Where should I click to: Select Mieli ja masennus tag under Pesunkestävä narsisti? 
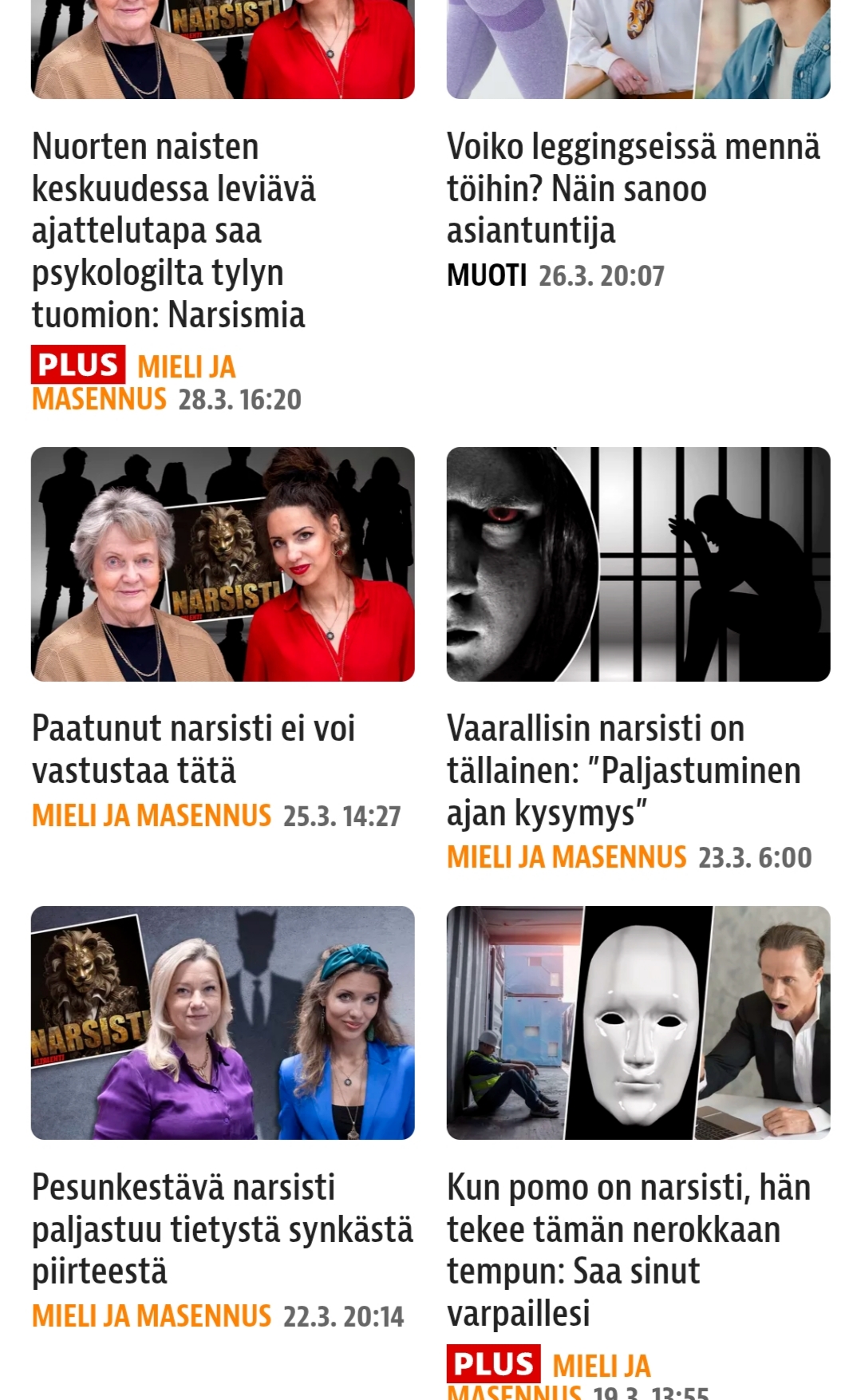(x=152, y=1316)
